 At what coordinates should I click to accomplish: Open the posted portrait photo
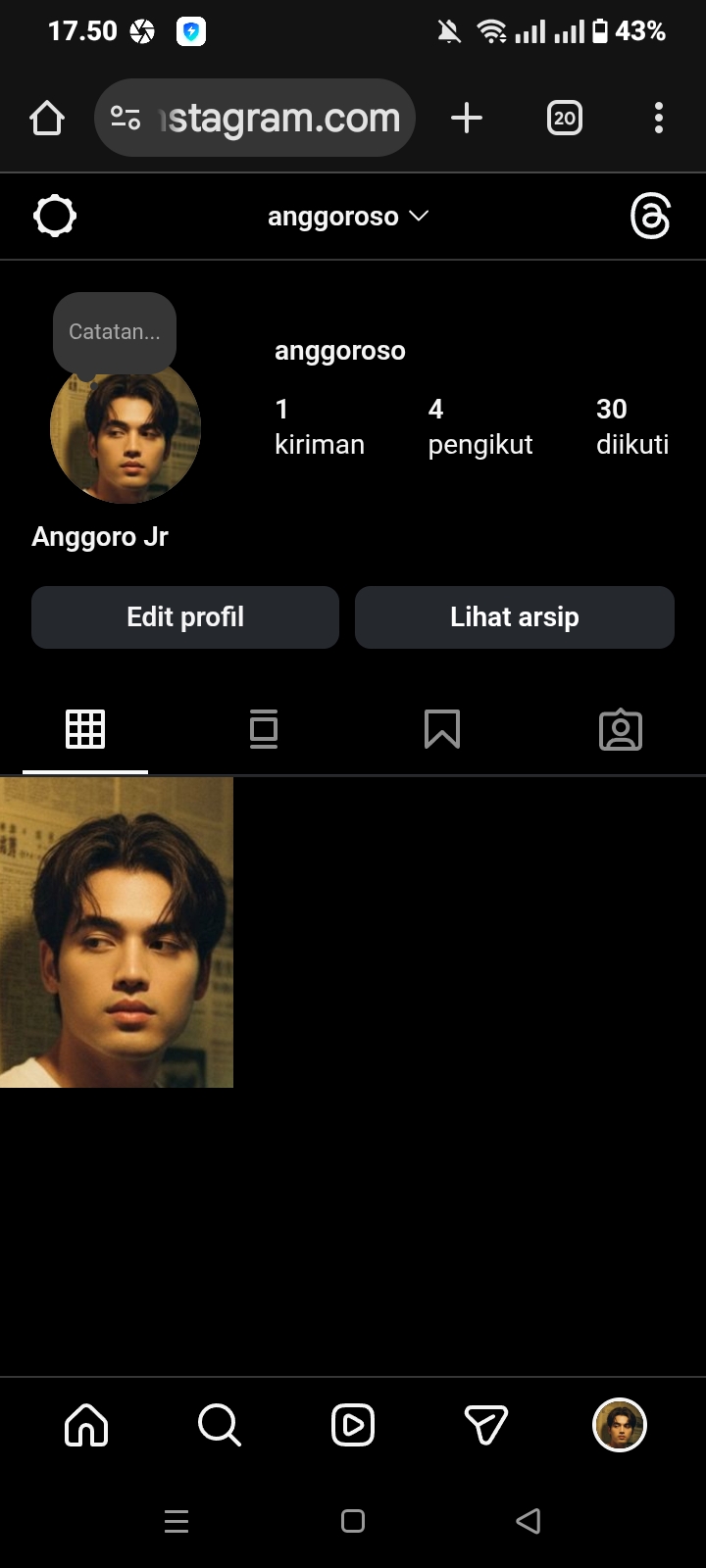pyautogui.click(x=117, y=932)
